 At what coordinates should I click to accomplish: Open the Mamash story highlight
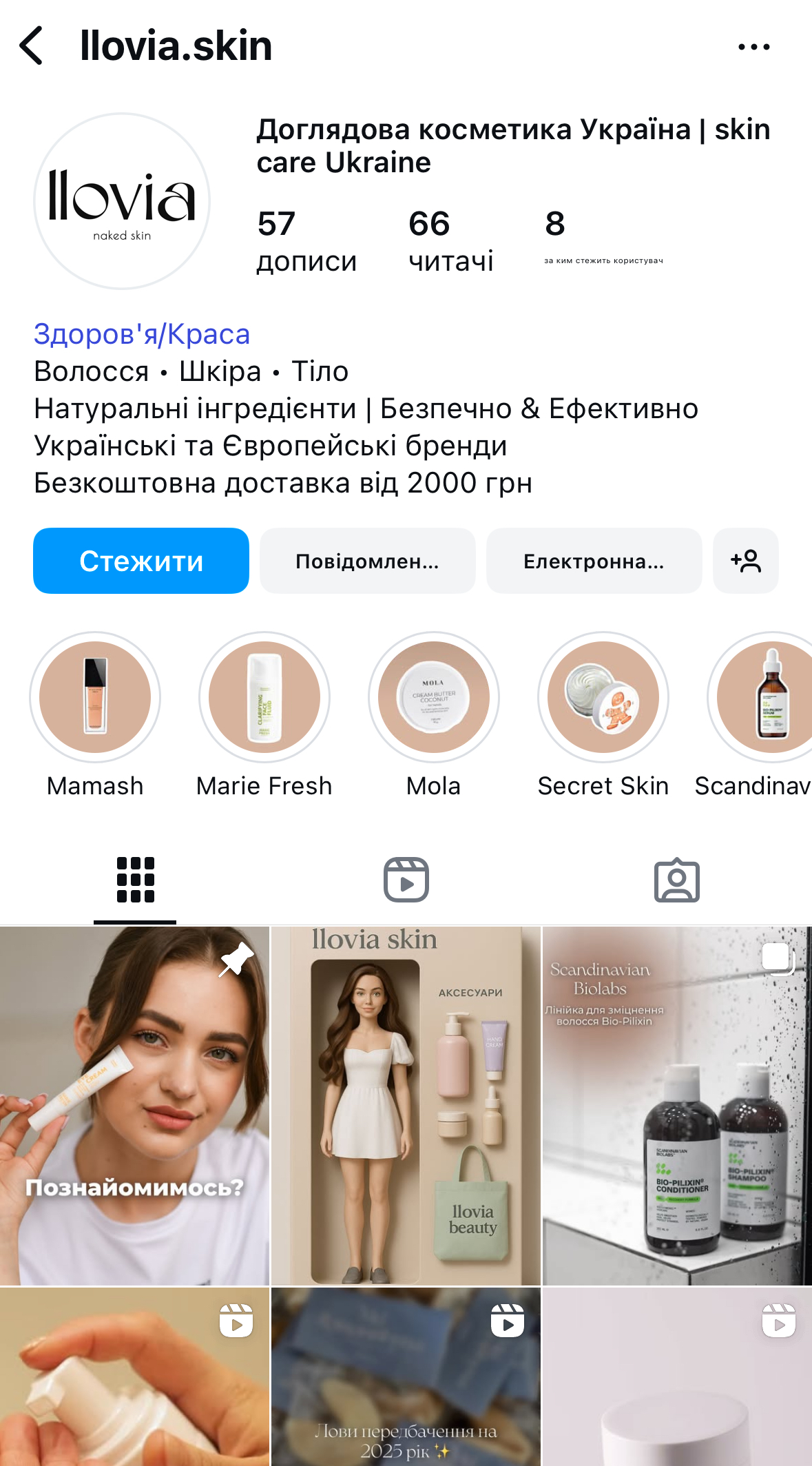[95, 697]
